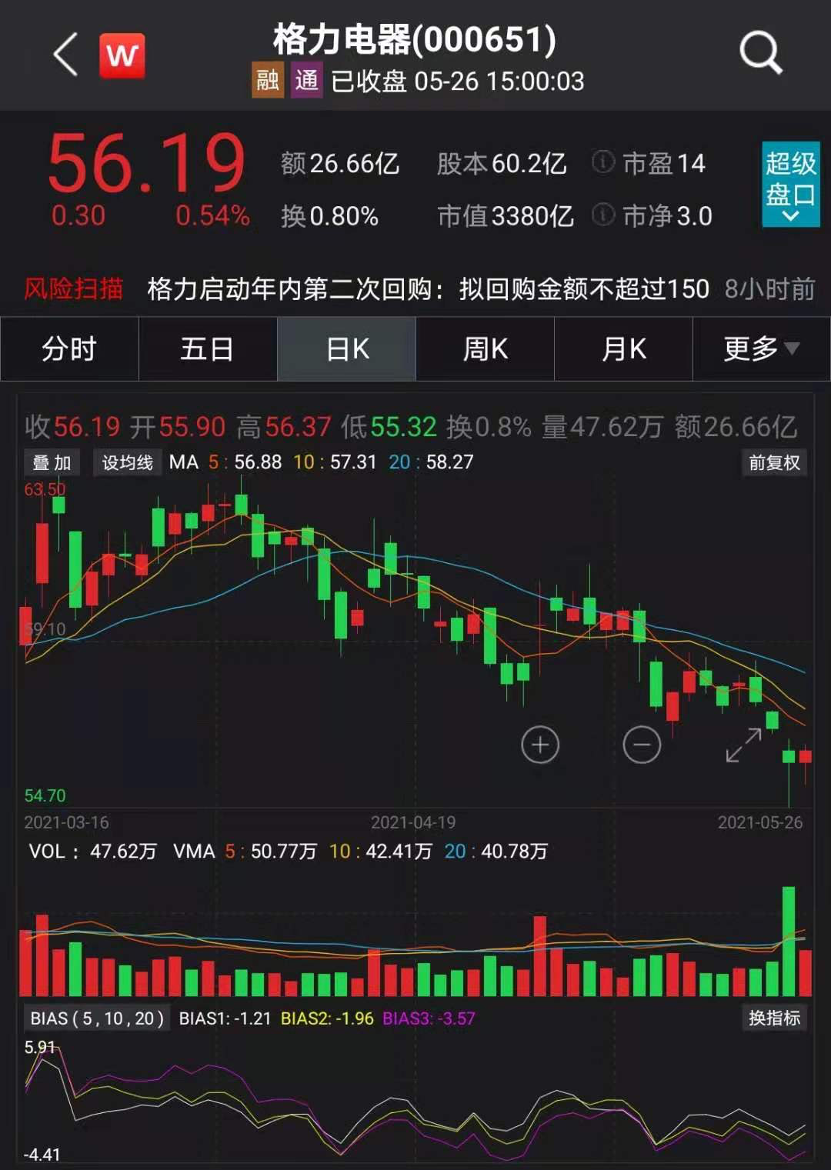Toggle 前复权 price adjustment mode
The width and height of the screenshot is (832, 1170).
coord(773,463)
